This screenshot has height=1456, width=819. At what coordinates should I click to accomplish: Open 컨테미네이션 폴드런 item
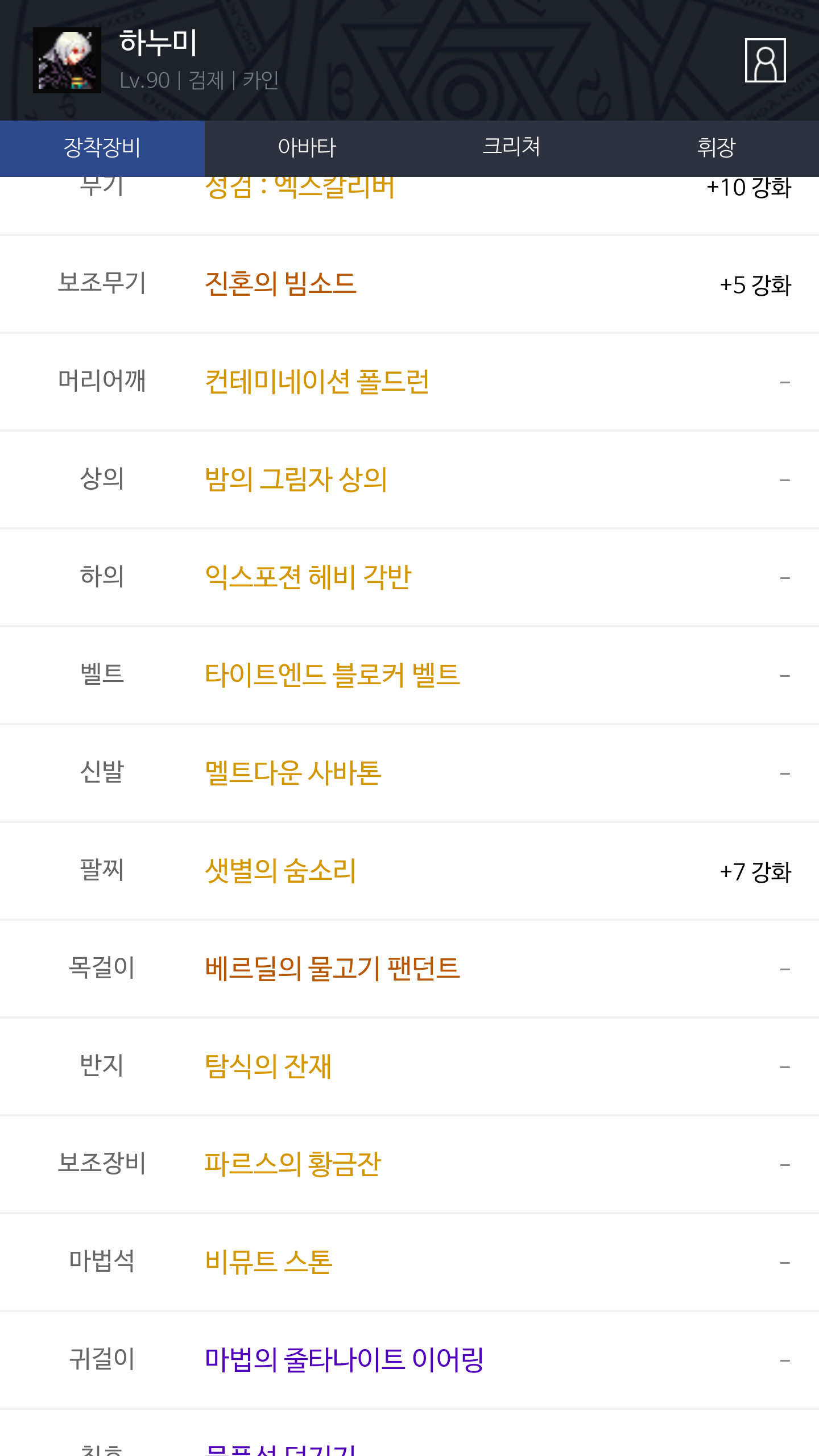pyautogui.click(x=317, y=382)
